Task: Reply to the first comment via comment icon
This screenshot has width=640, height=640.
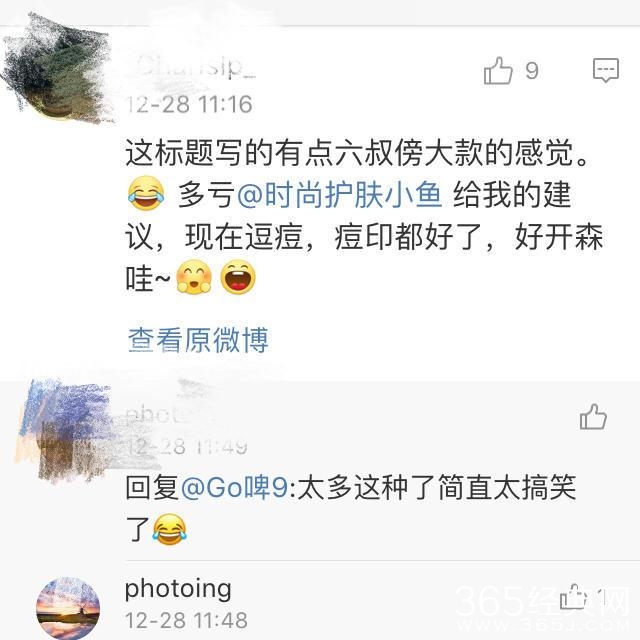Action: [x=606, y=71]
